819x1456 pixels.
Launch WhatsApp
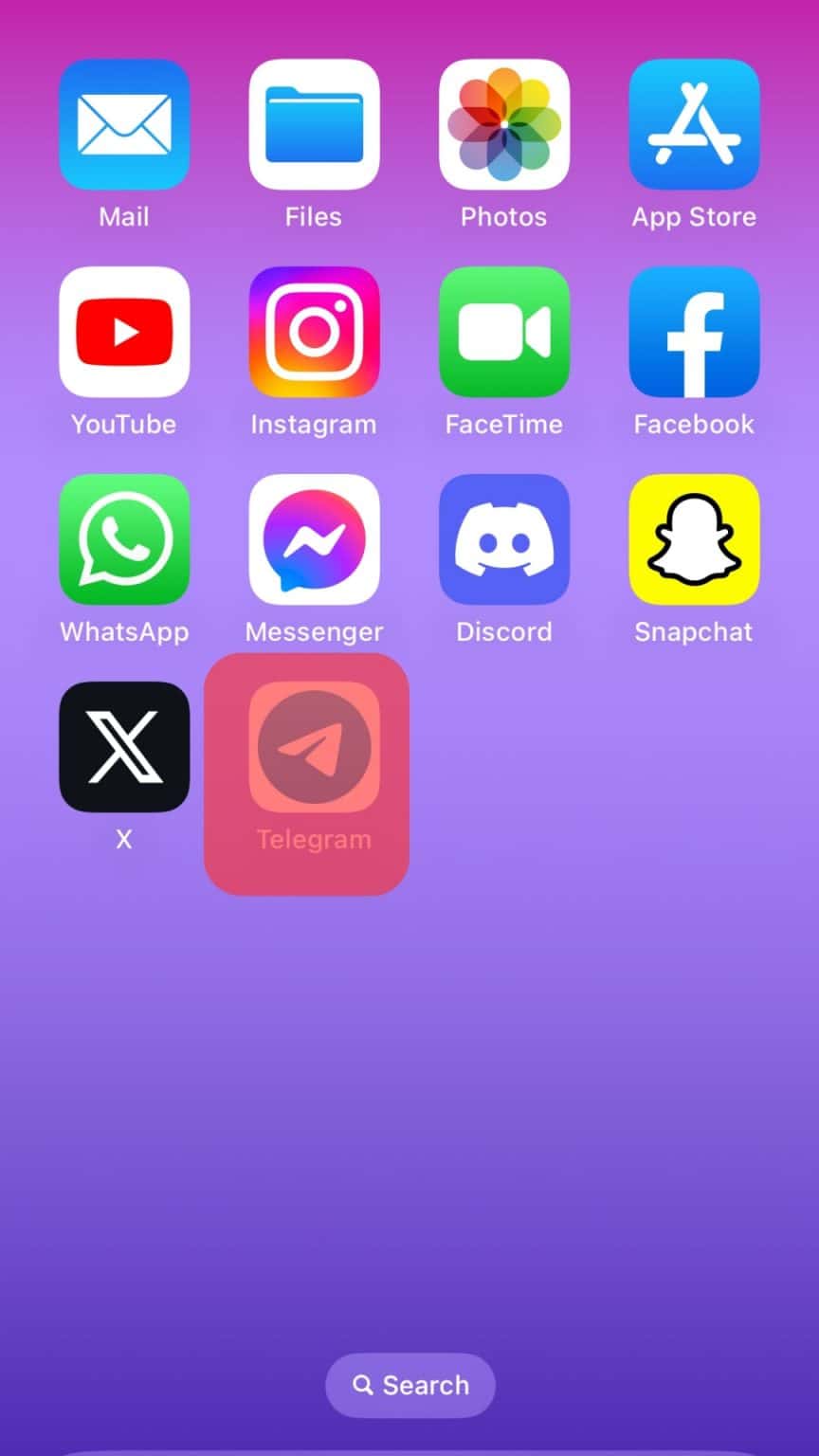coord(124,538)
